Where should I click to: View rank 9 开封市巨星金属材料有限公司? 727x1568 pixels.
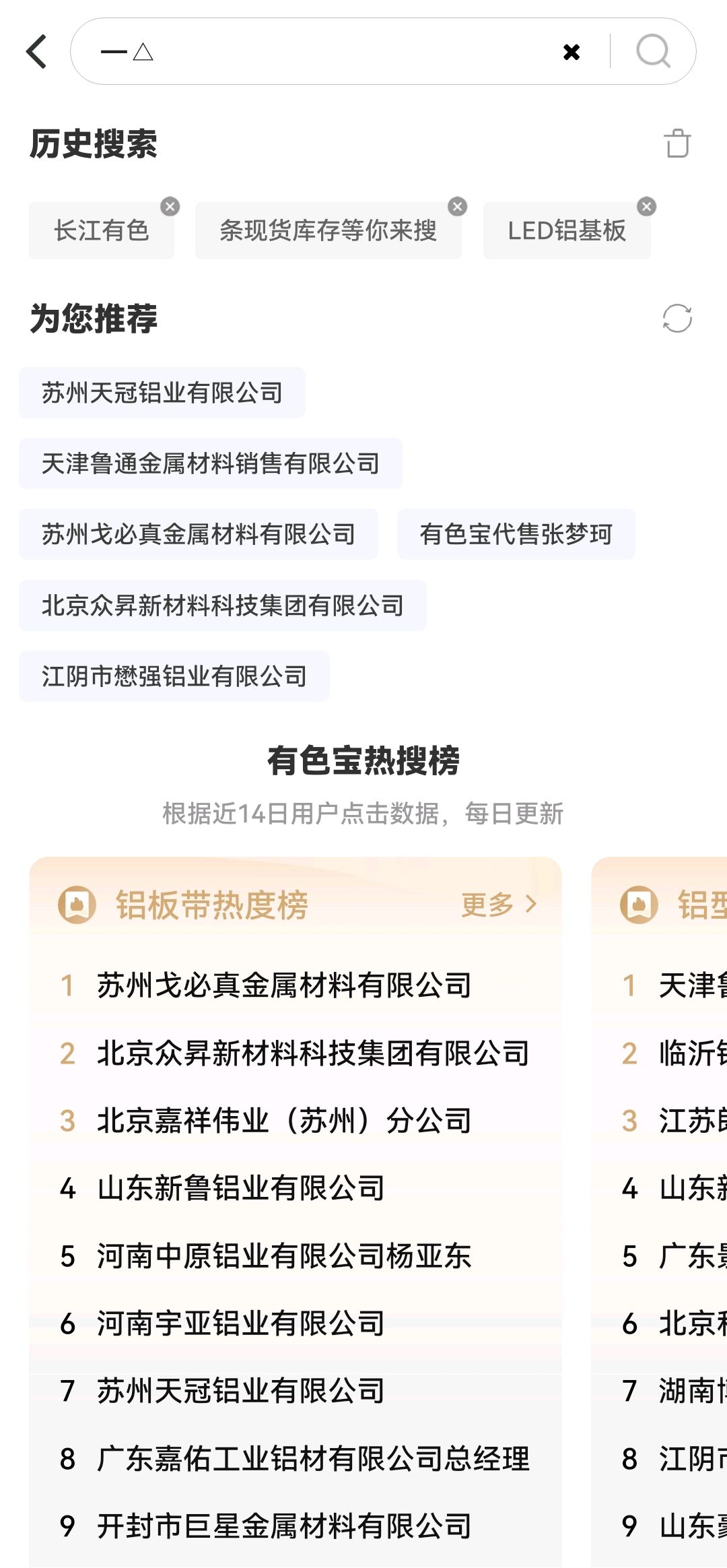[284, 1526]
